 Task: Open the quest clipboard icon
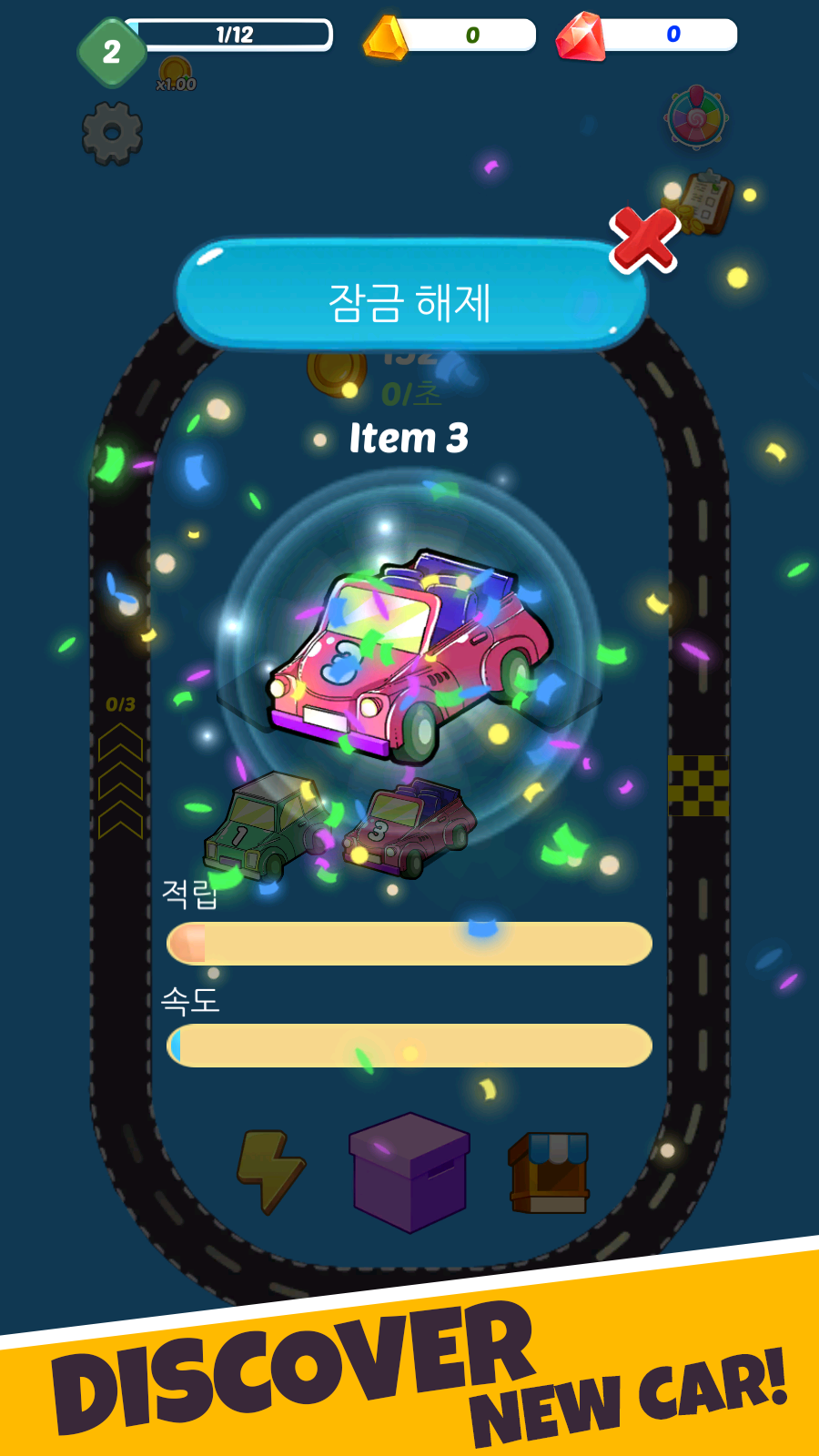pos(704,202)
